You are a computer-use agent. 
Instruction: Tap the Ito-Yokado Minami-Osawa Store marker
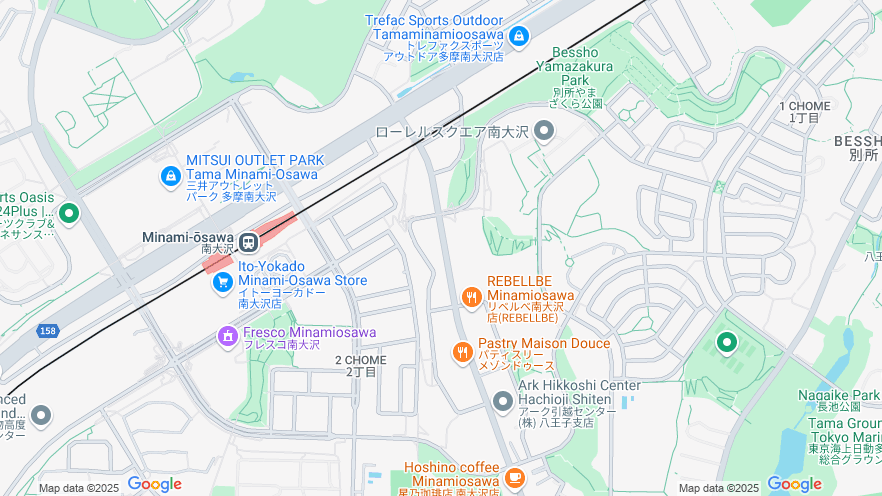(223, 284)
